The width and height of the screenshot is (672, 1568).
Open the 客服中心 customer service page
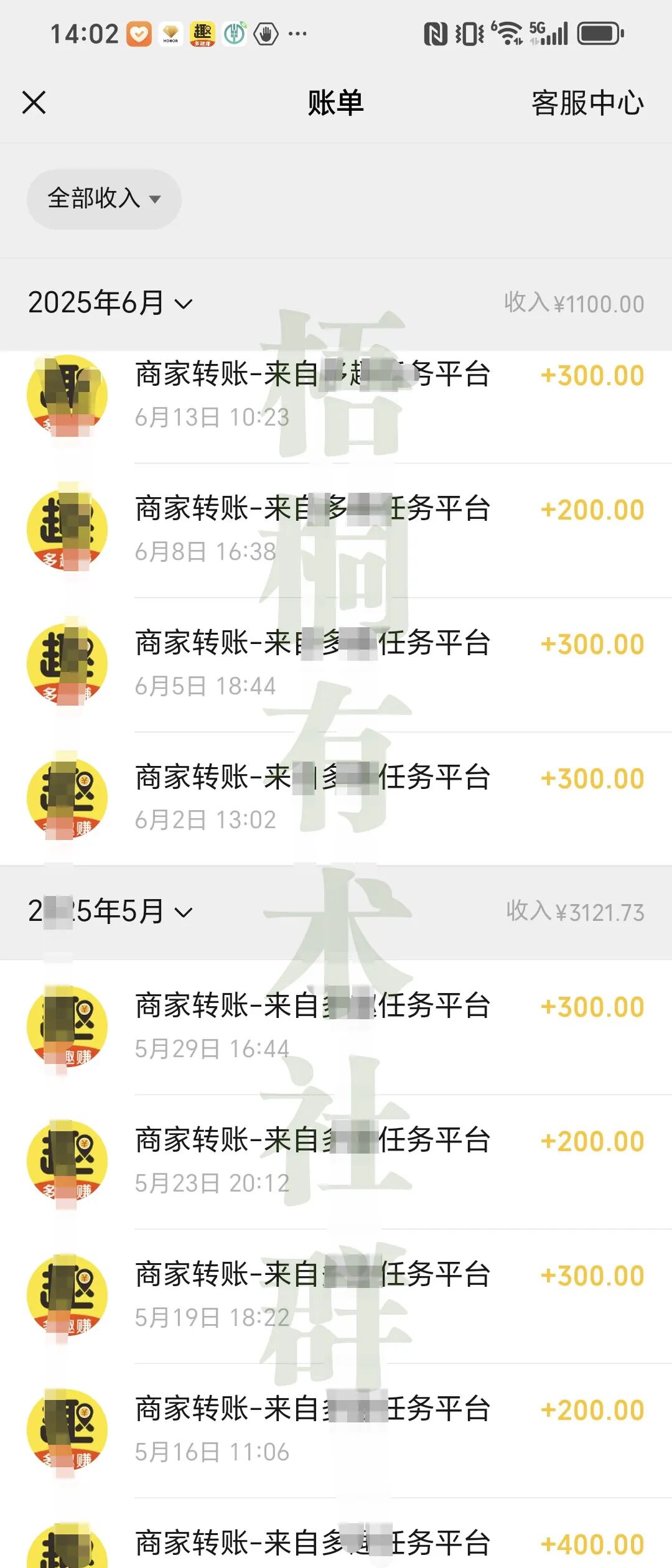[586, 103]
